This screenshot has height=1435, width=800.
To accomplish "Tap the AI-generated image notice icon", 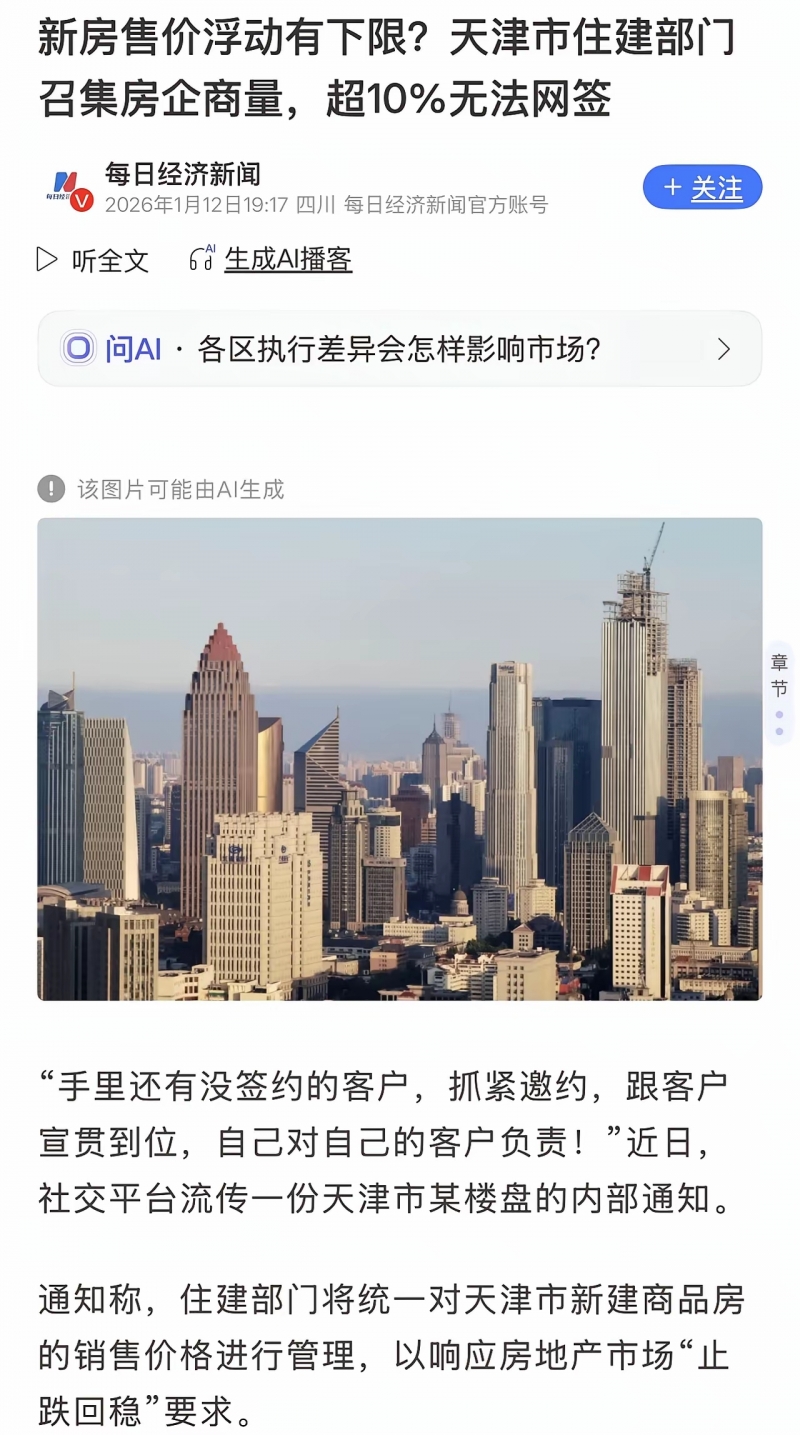I will tap(50, 489).
